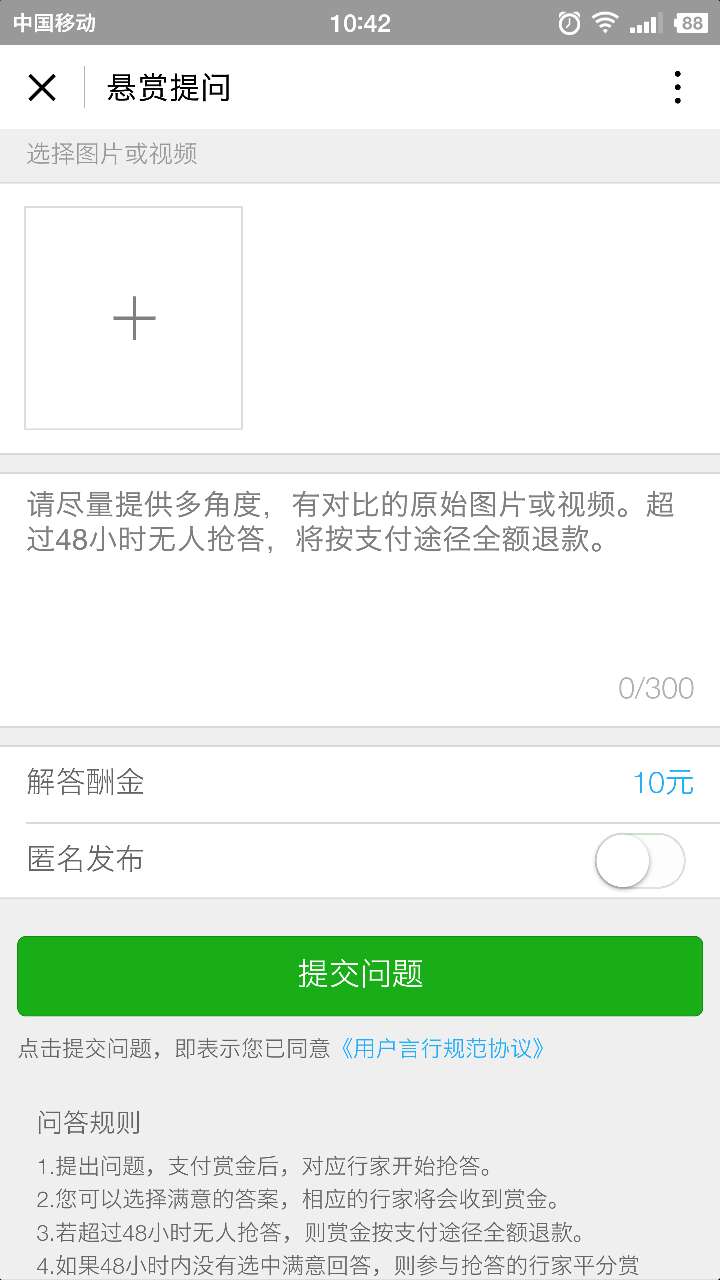
Task: Open the 用户言行规范协议 link
Action: [x=443, y=1048]
